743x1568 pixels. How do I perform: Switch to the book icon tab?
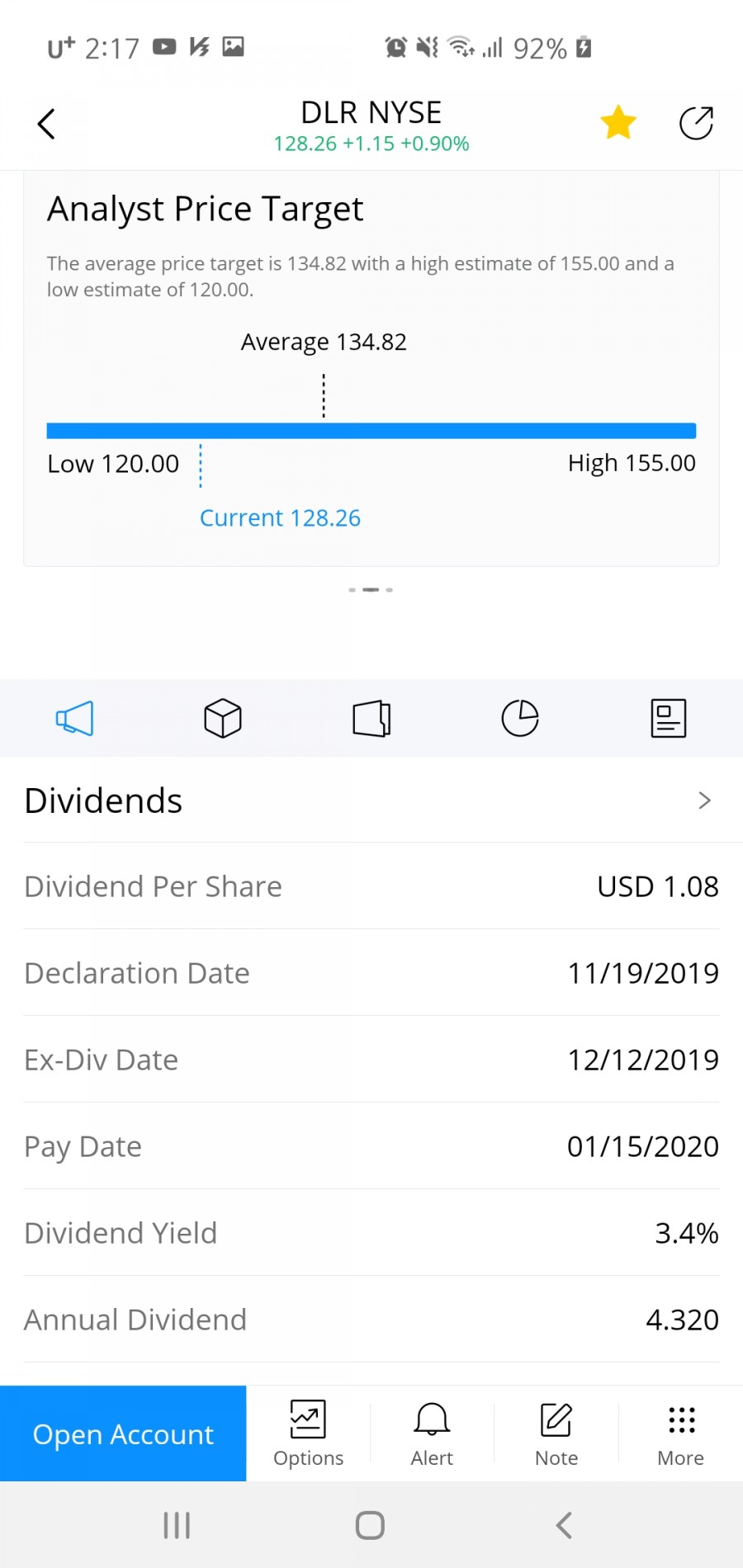371,718
